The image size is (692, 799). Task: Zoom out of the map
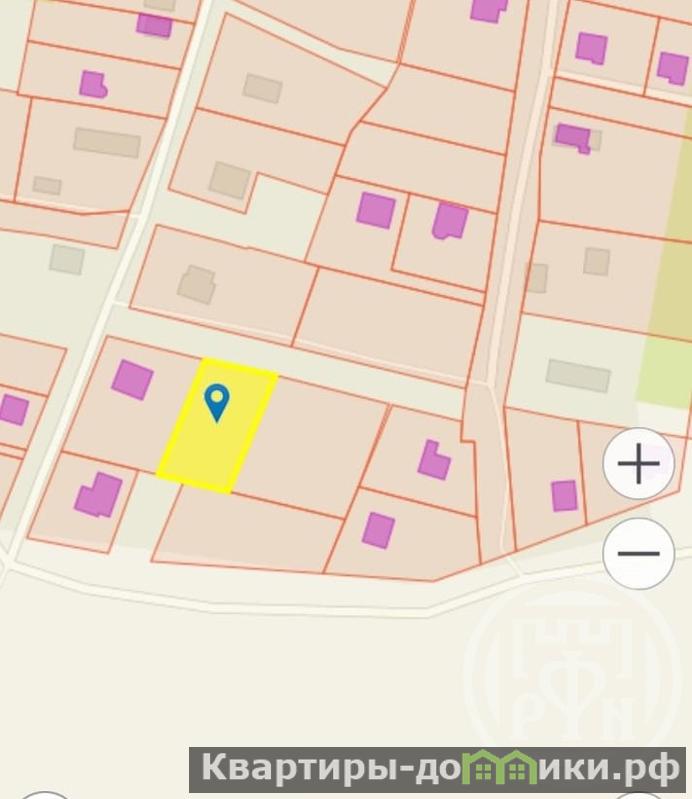(x=638, y=553)
